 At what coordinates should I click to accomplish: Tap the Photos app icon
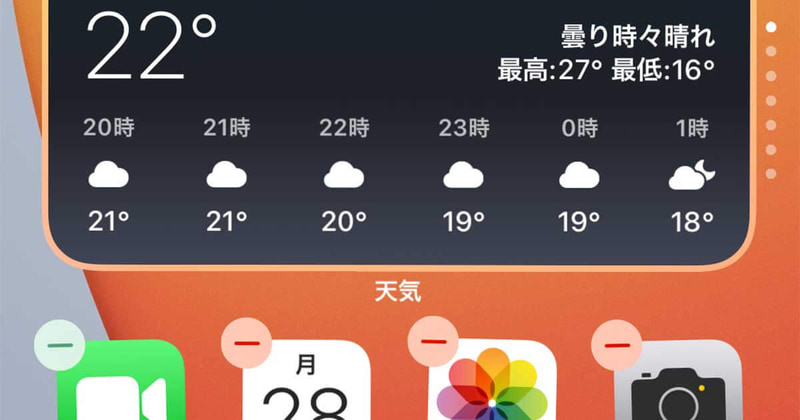tap(492, 390)
